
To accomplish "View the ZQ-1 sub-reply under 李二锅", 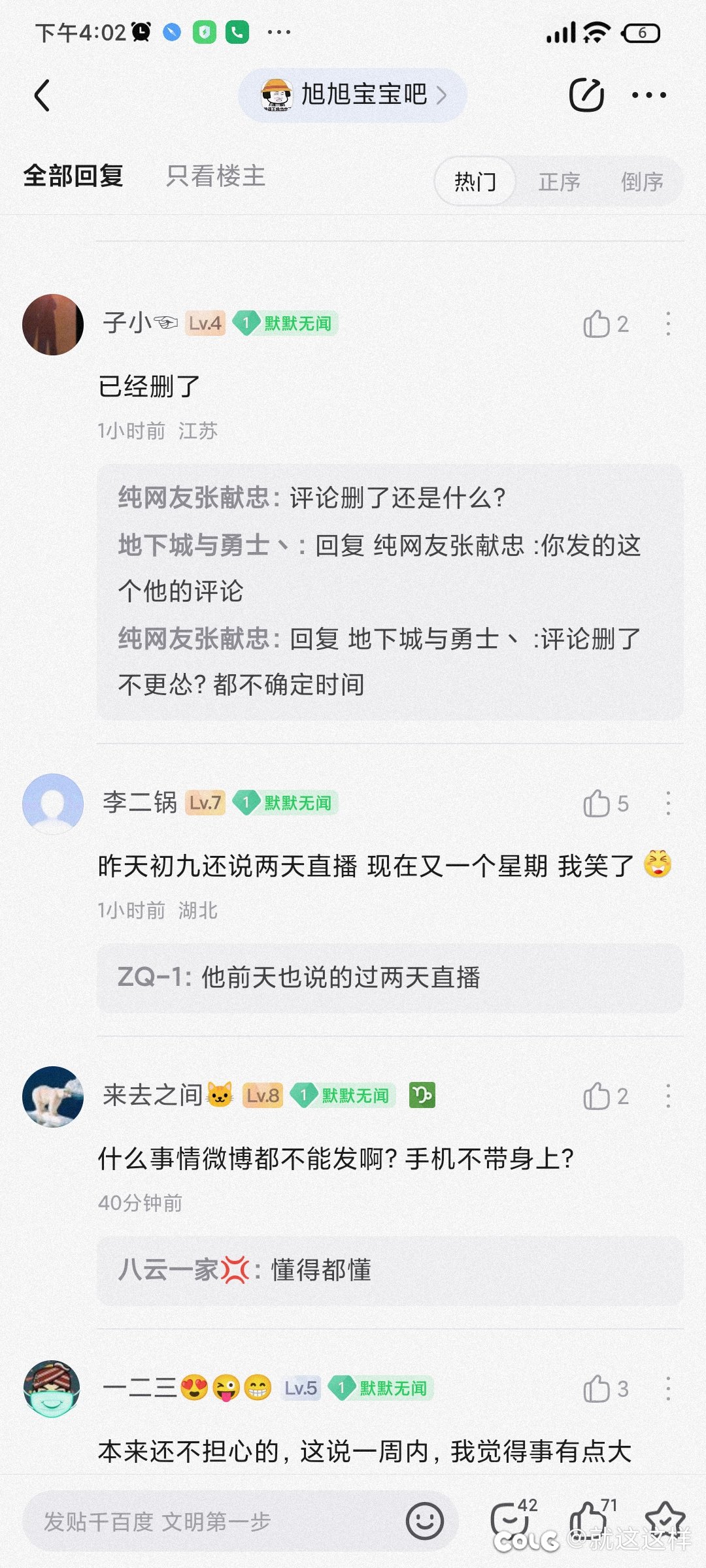I will 390,978.
